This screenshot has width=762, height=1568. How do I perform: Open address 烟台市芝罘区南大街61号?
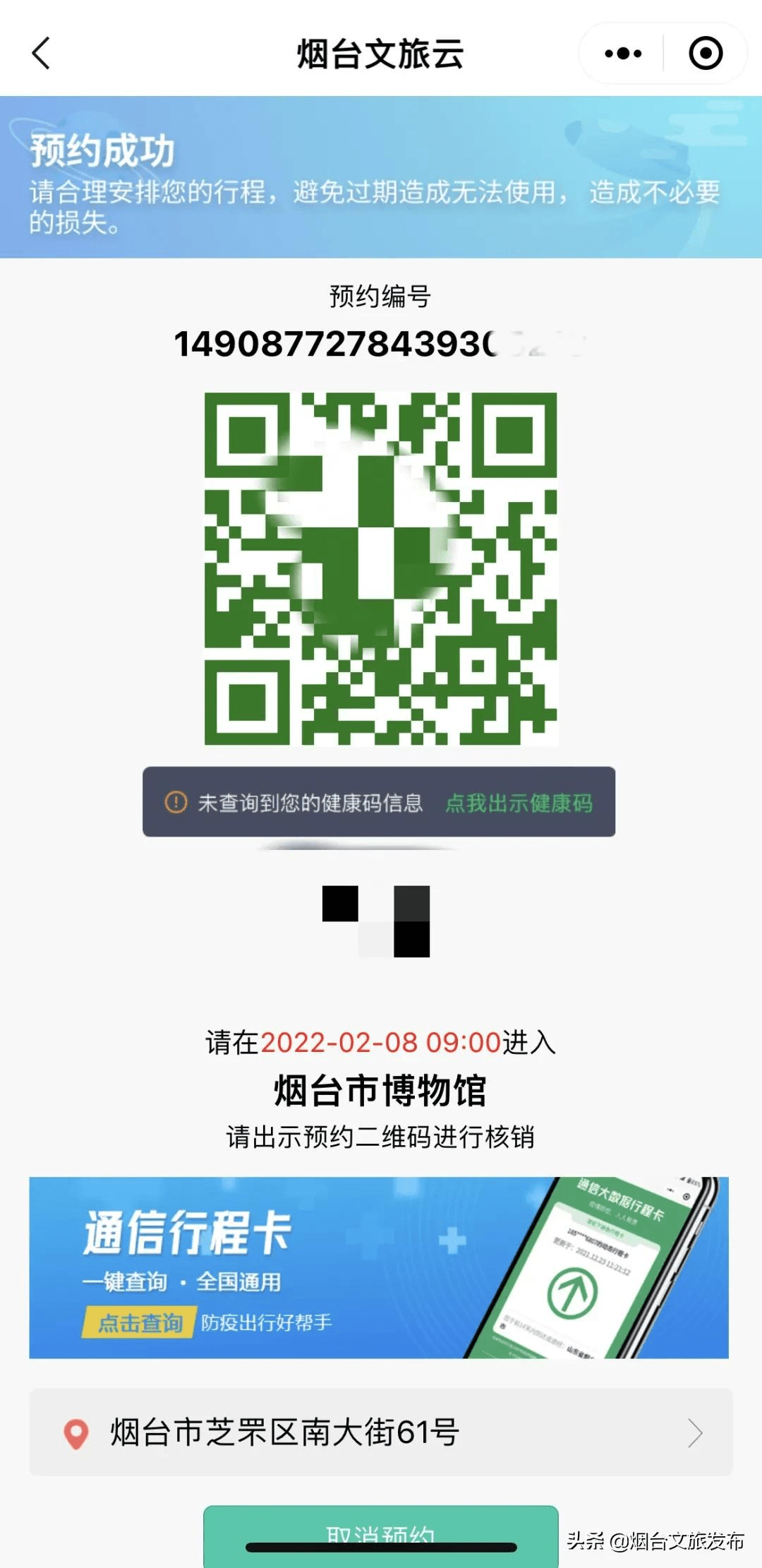point(380,1432)
